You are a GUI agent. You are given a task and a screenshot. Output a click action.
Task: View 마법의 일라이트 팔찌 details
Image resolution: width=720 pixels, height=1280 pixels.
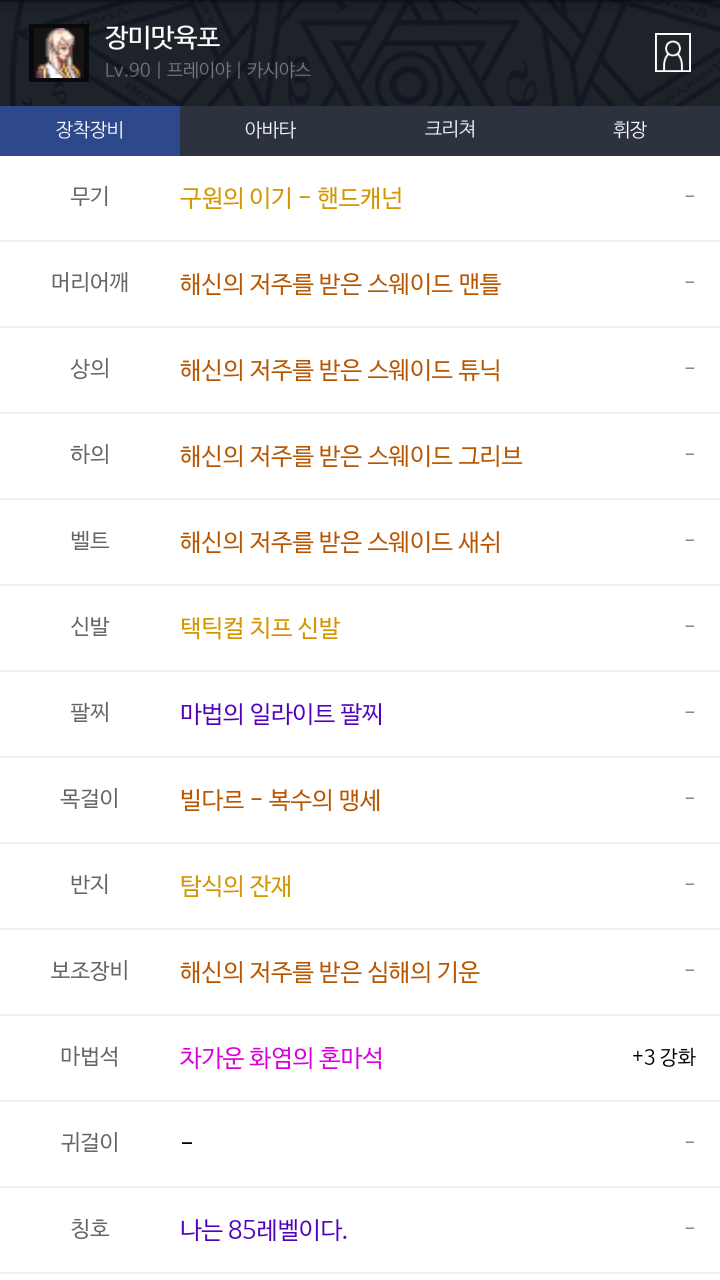tap(281, 714)
